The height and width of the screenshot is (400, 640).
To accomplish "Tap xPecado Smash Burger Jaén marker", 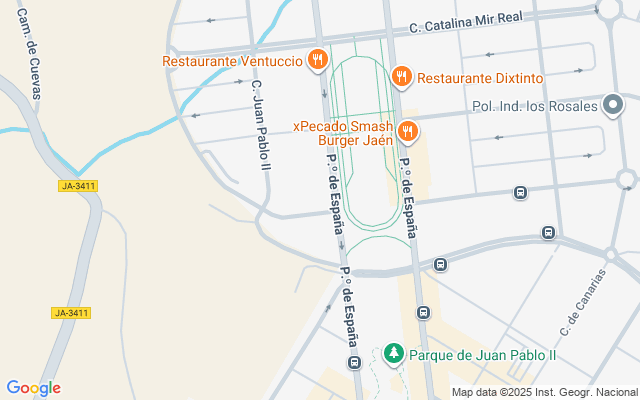I will [x=407, y=131].
